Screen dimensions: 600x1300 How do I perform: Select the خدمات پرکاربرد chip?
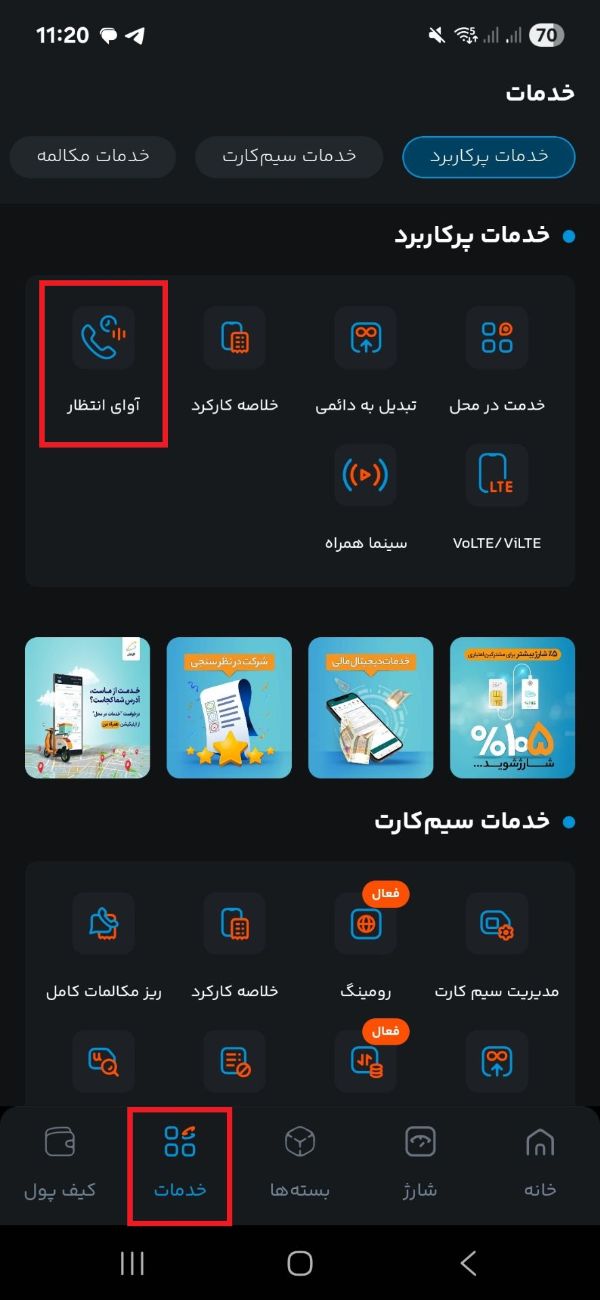(x=489, y=157)
